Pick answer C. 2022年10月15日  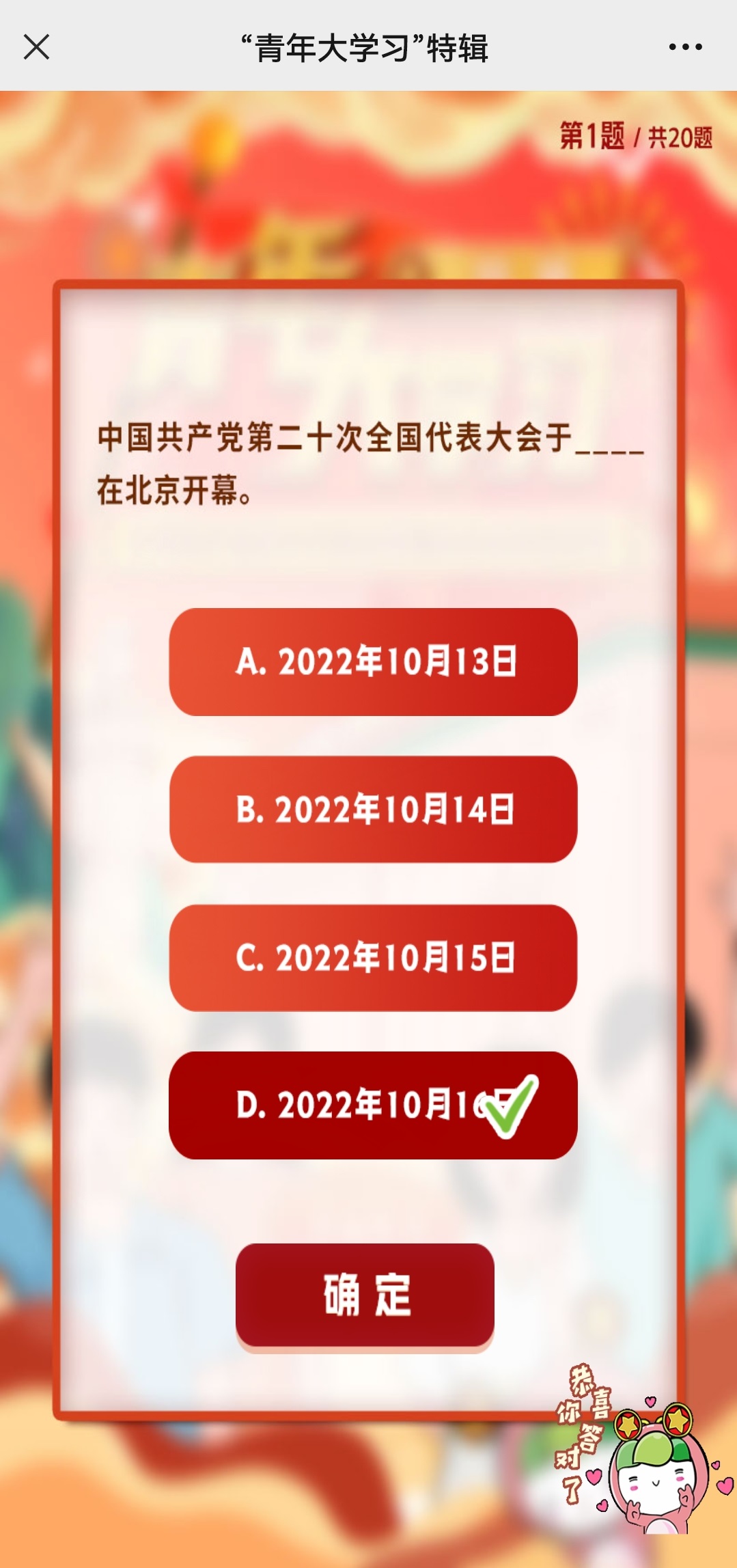[373, 958]
